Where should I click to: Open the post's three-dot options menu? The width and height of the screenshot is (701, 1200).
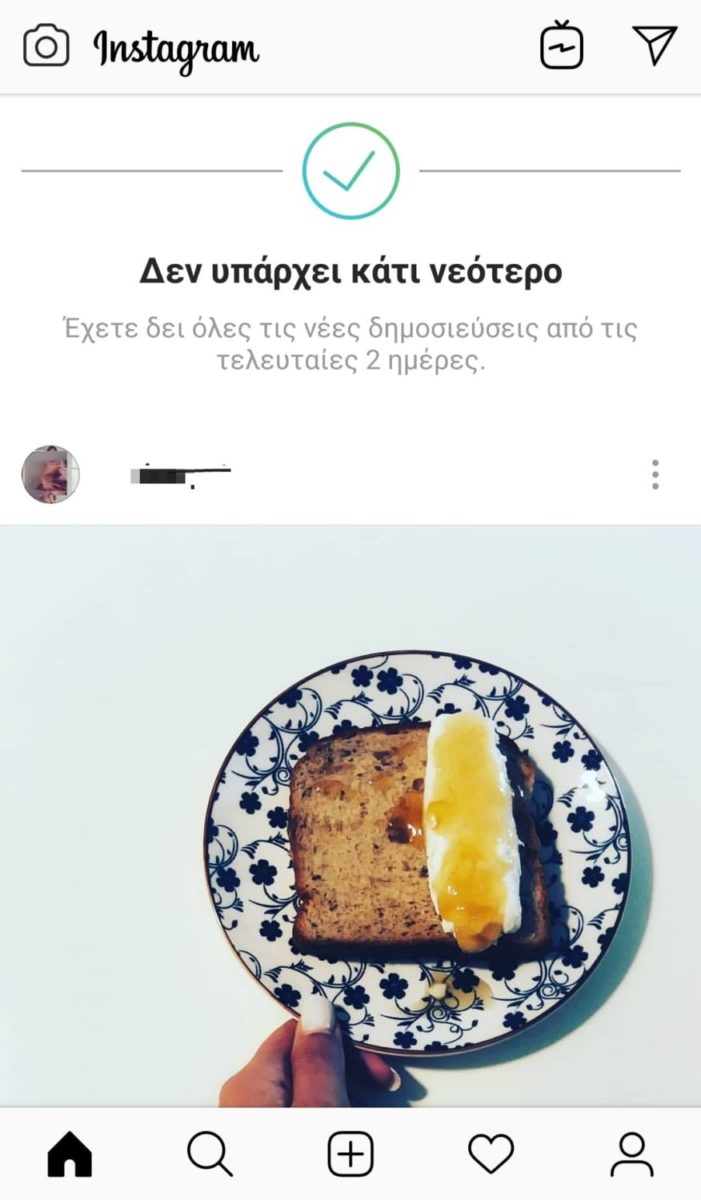coord(655,474)
